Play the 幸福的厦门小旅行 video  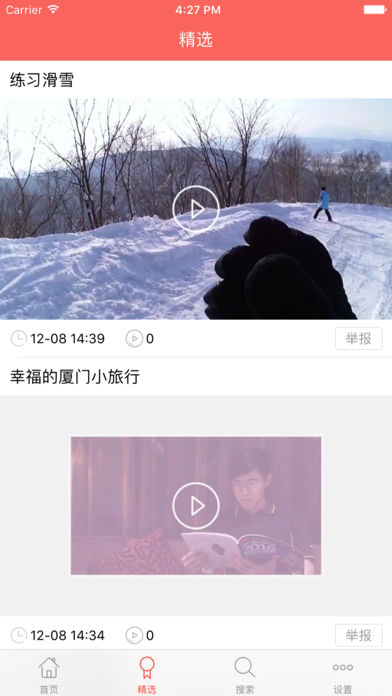coord(196,506)
